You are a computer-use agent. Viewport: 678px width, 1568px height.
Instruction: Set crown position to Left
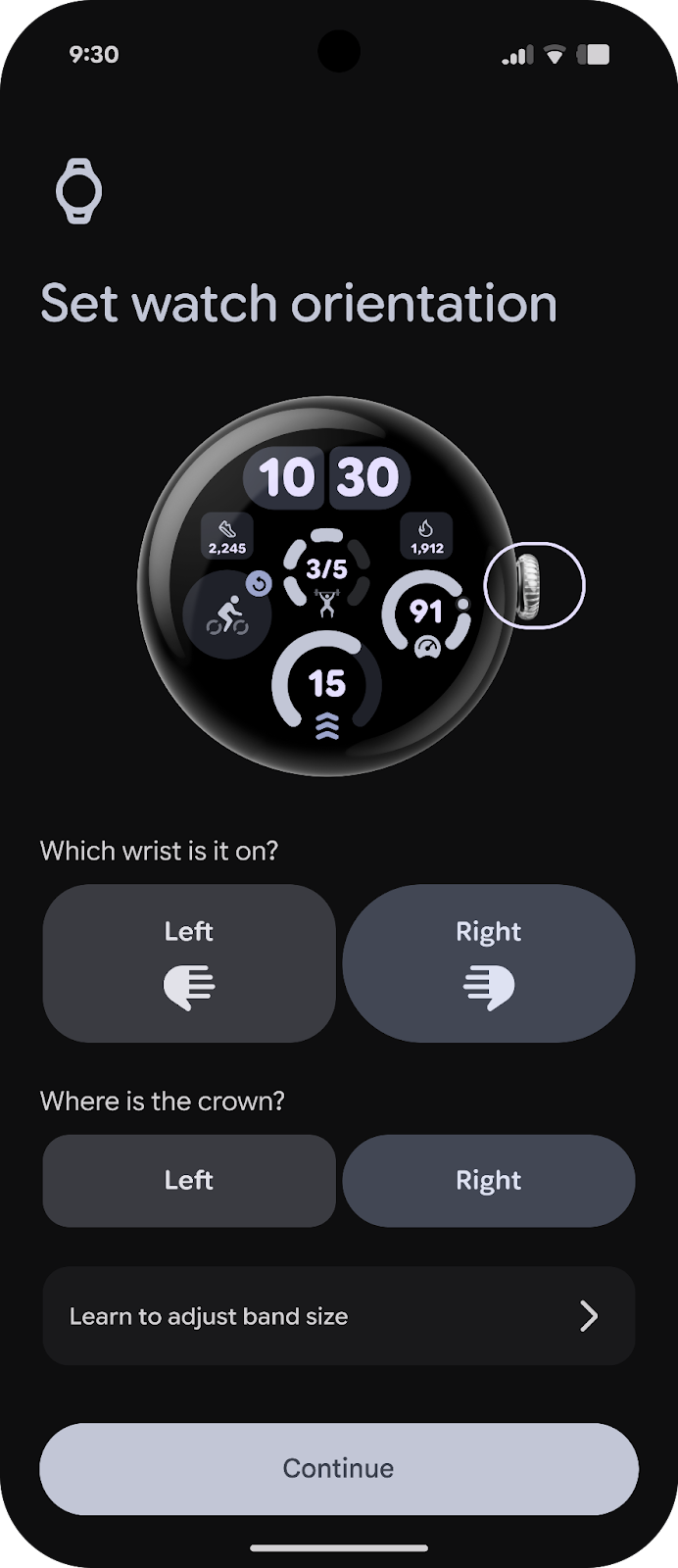pos(189,1180)
